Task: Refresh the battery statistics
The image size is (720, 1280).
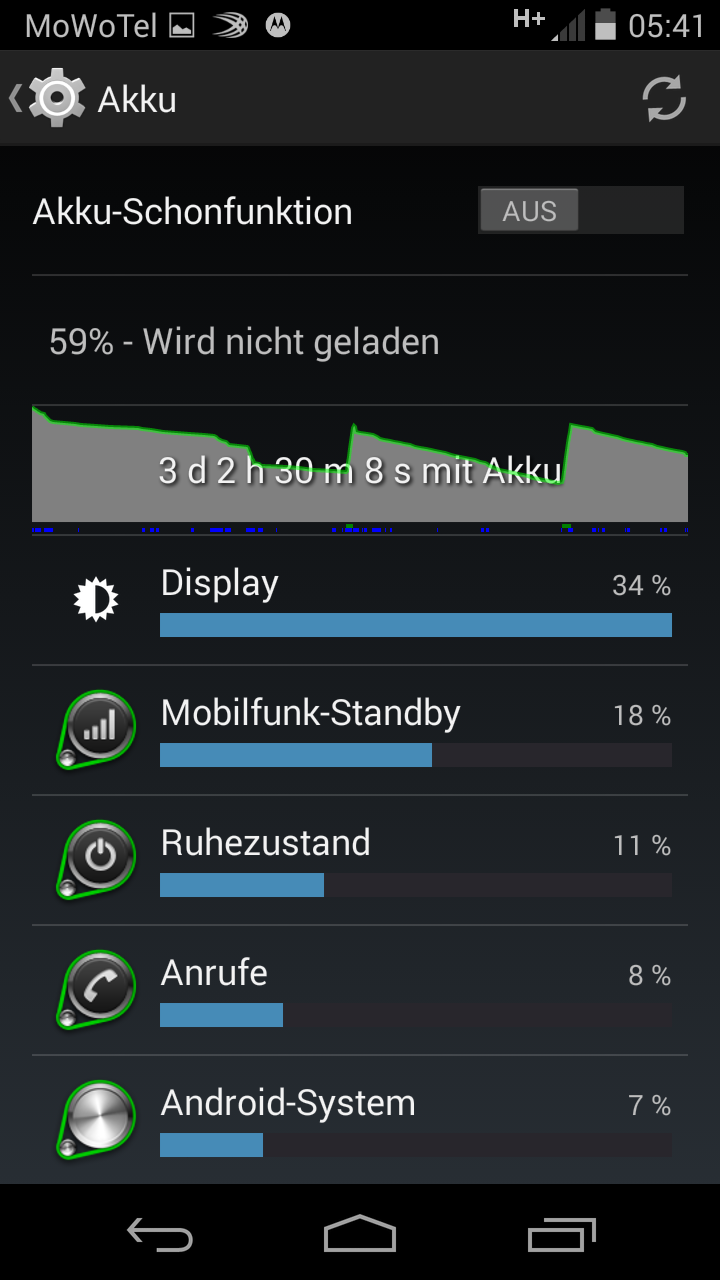Action: point(663,98)
